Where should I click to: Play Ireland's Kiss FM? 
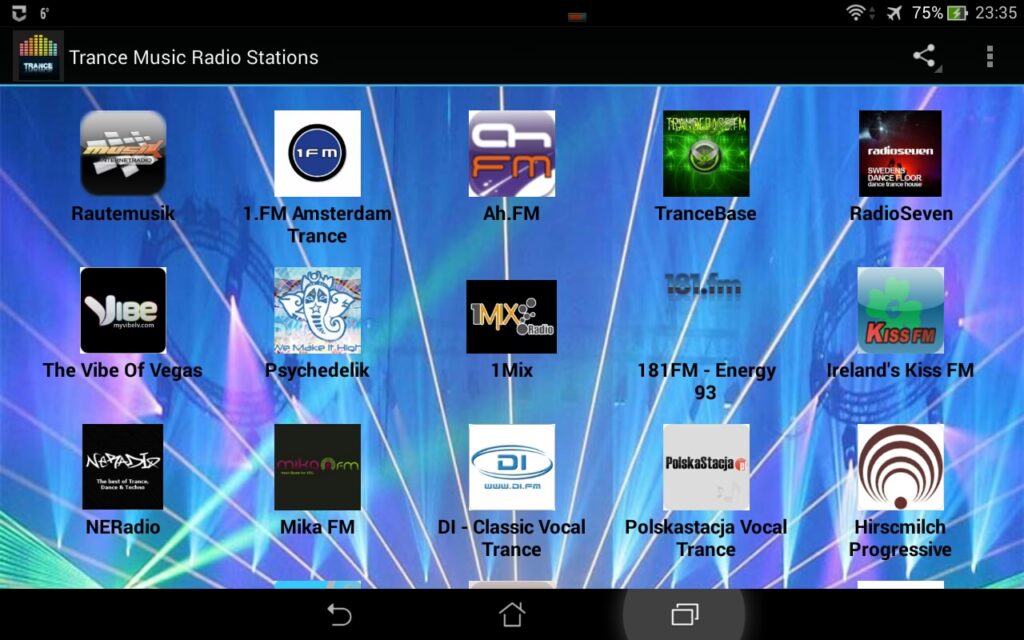[900, 310]
